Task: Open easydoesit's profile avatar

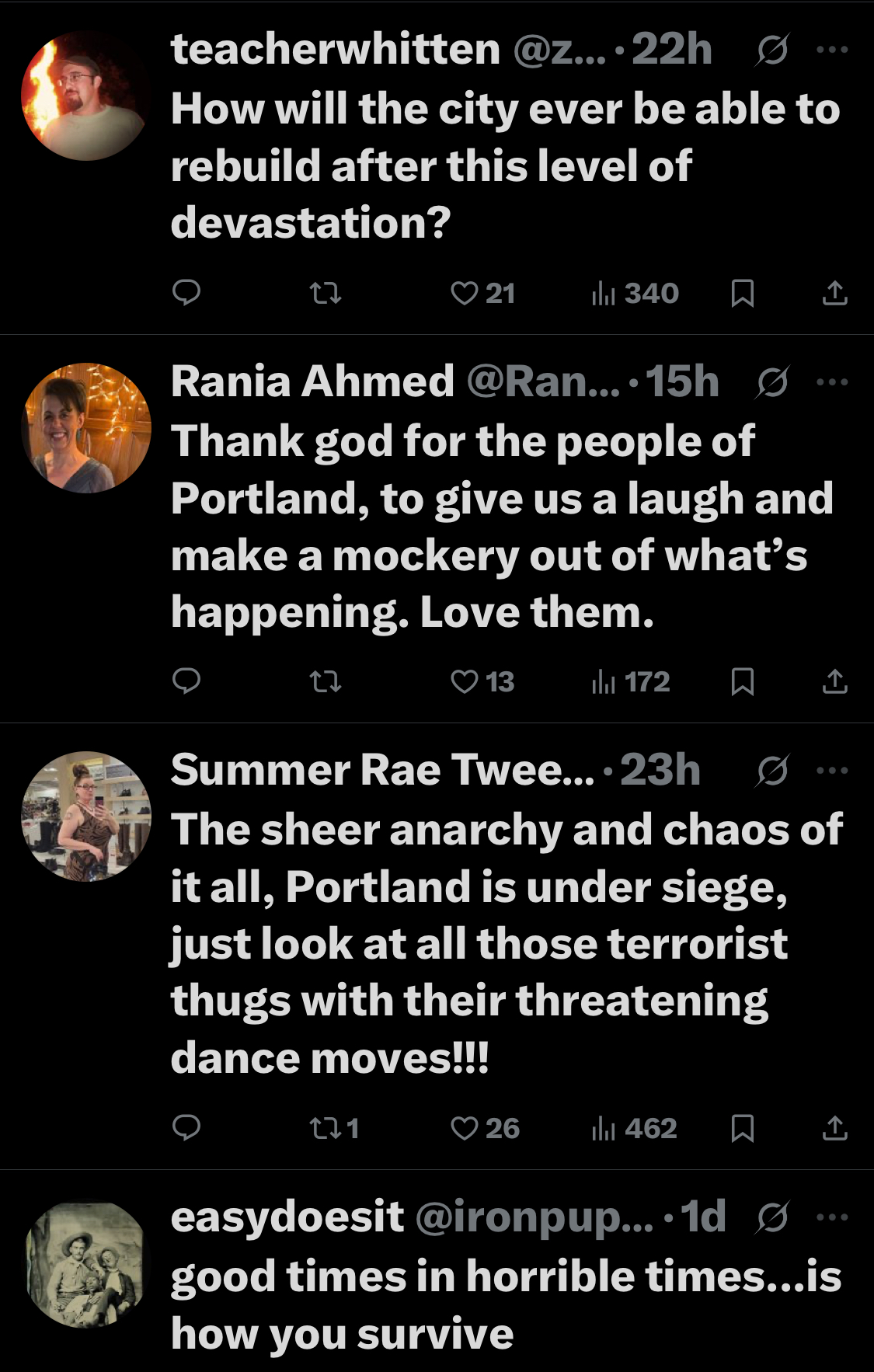Action: (x=86, y=1265)
